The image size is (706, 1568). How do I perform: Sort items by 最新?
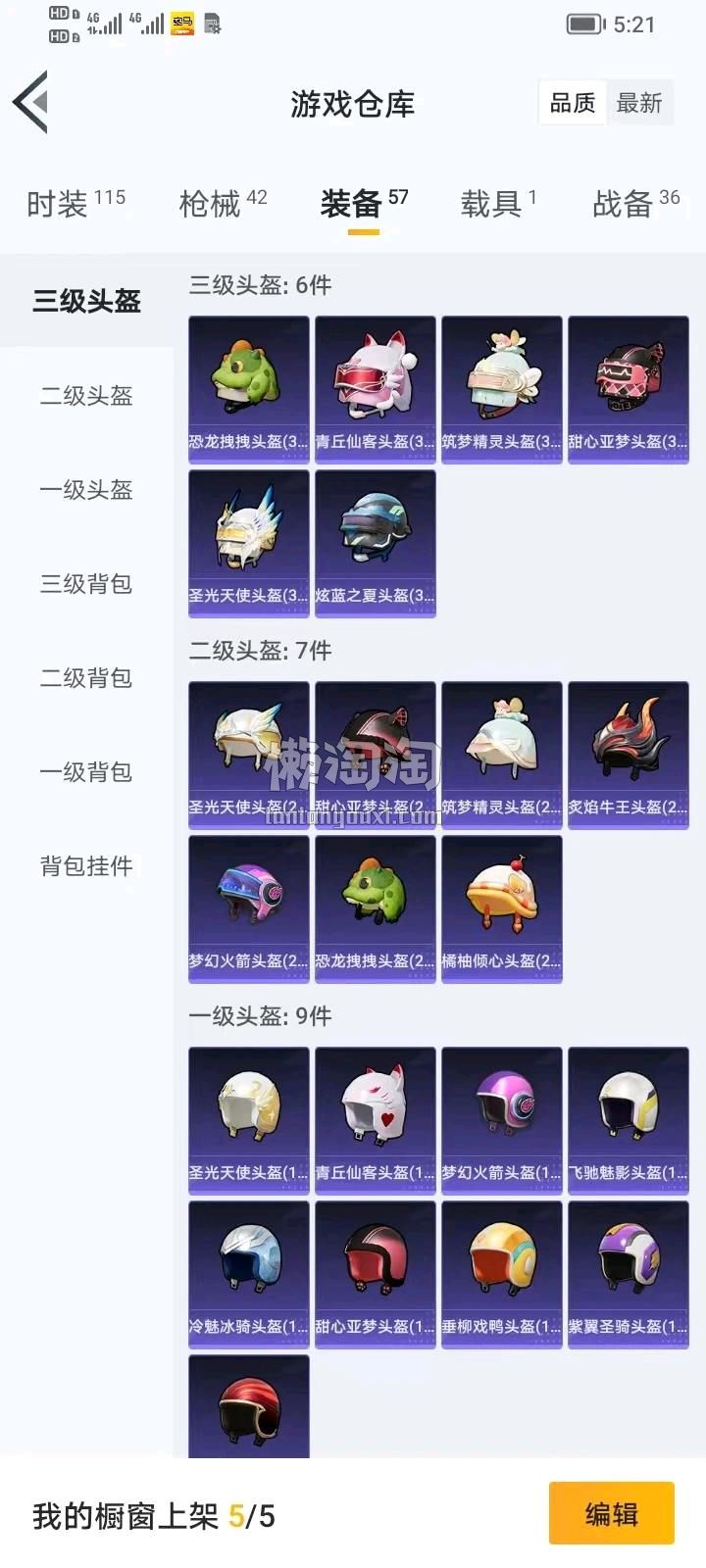tap(639, 103)
